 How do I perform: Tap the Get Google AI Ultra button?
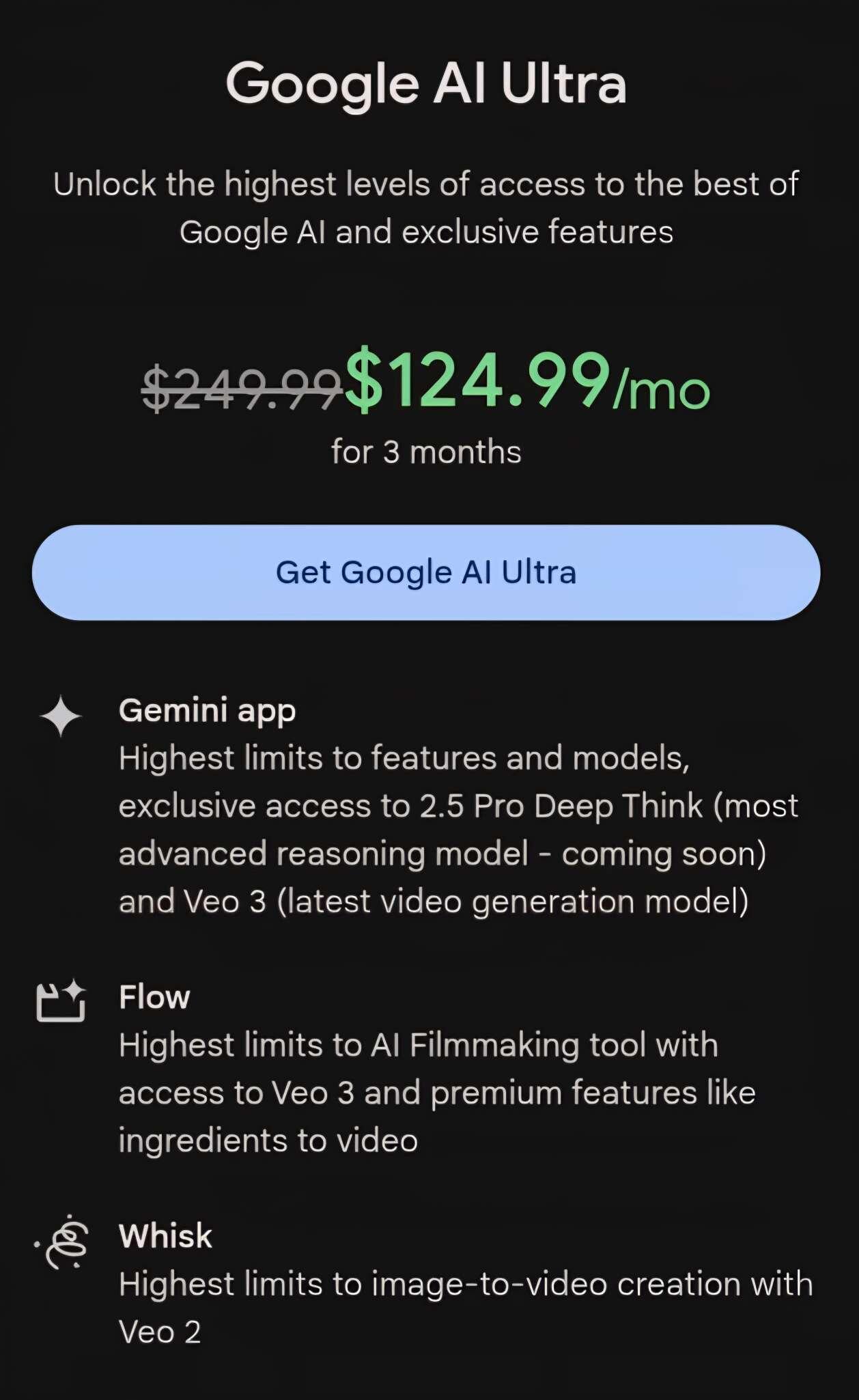tap(426, 572)
